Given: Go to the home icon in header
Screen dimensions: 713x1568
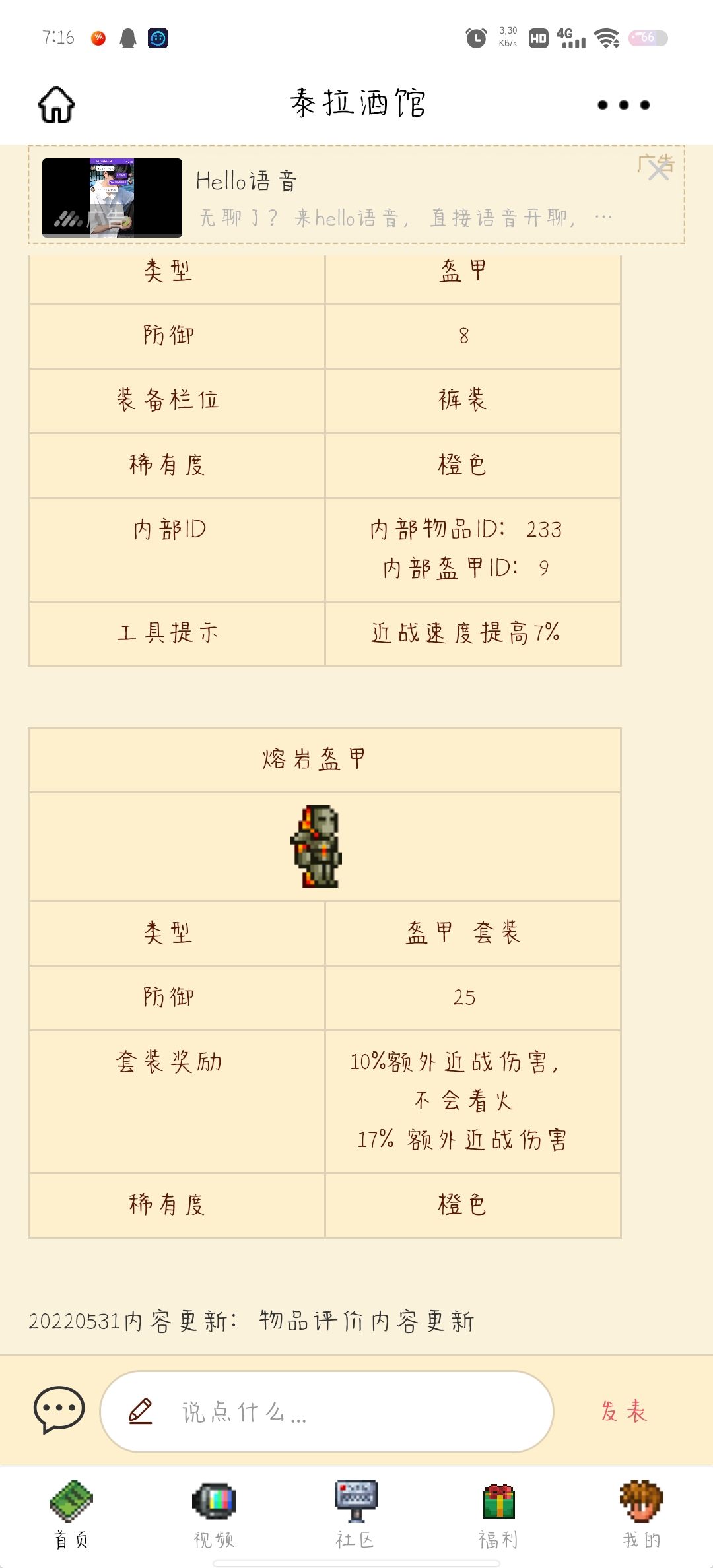Looking at the screenshot, I should pos(57,105).
